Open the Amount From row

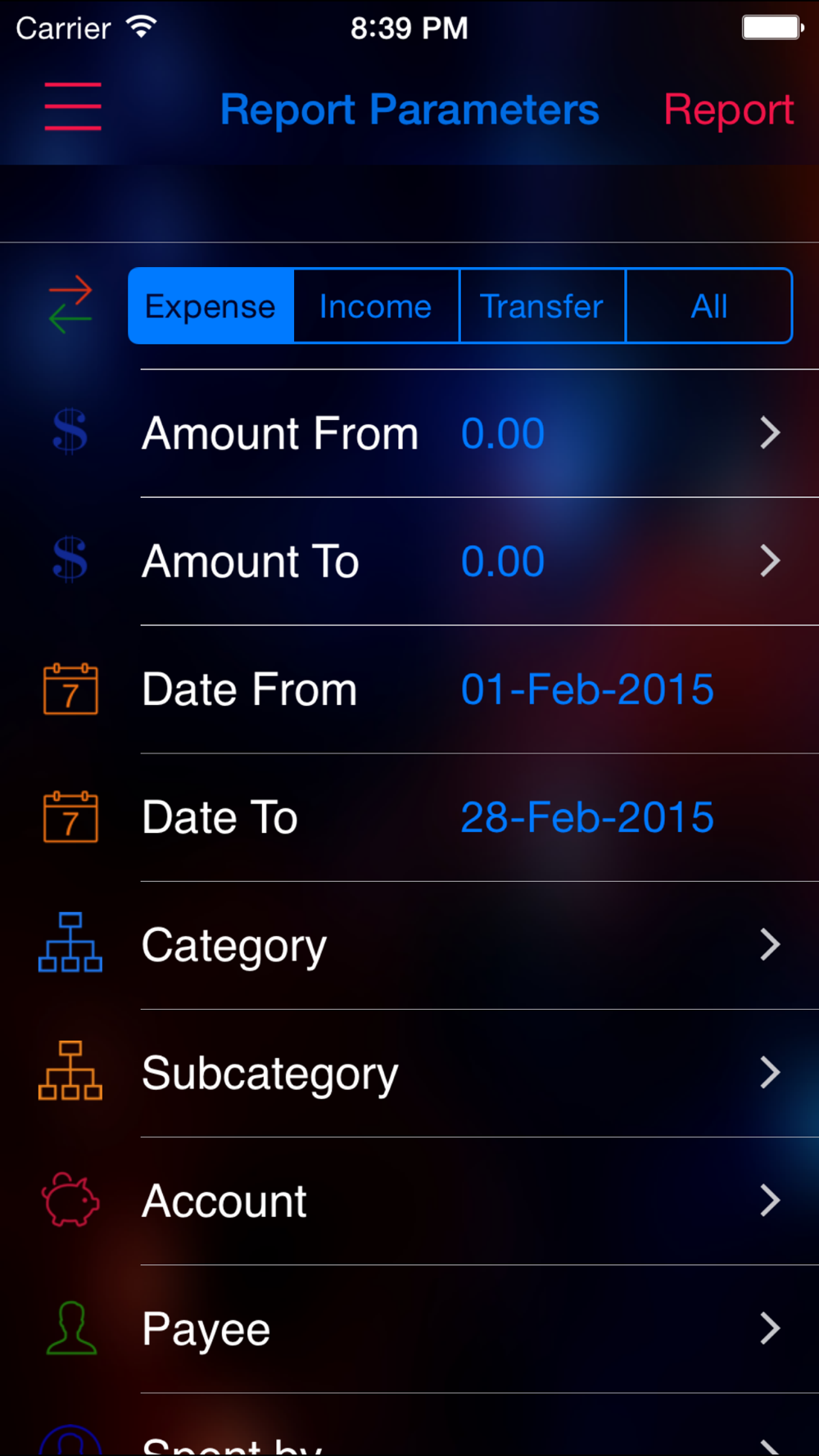[409, 433]
